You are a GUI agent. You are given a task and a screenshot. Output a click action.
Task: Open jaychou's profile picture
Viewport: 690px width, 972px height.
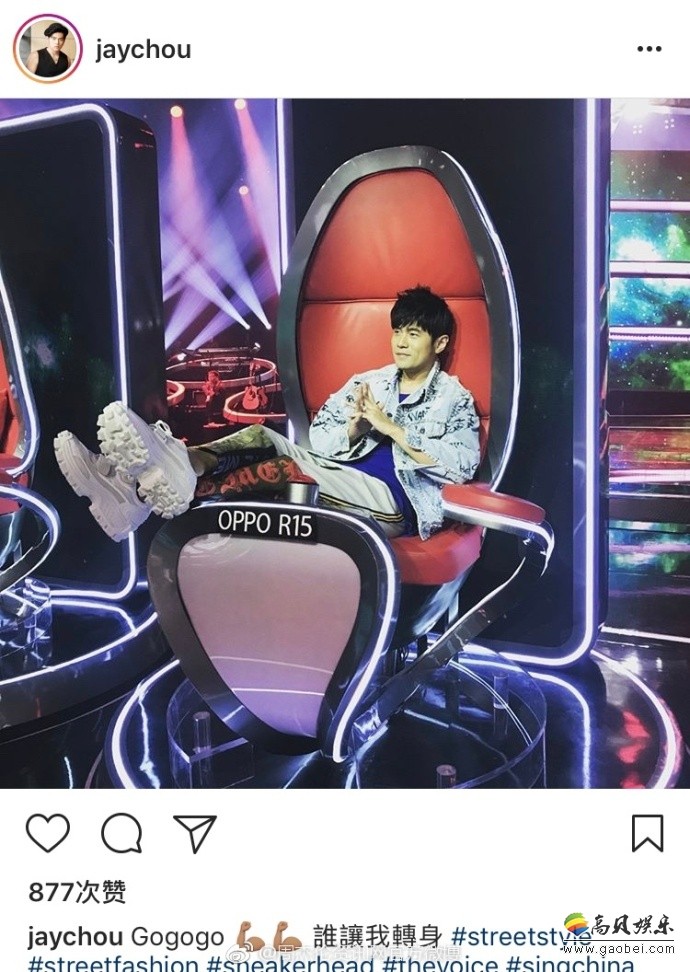tap(47, 49)
